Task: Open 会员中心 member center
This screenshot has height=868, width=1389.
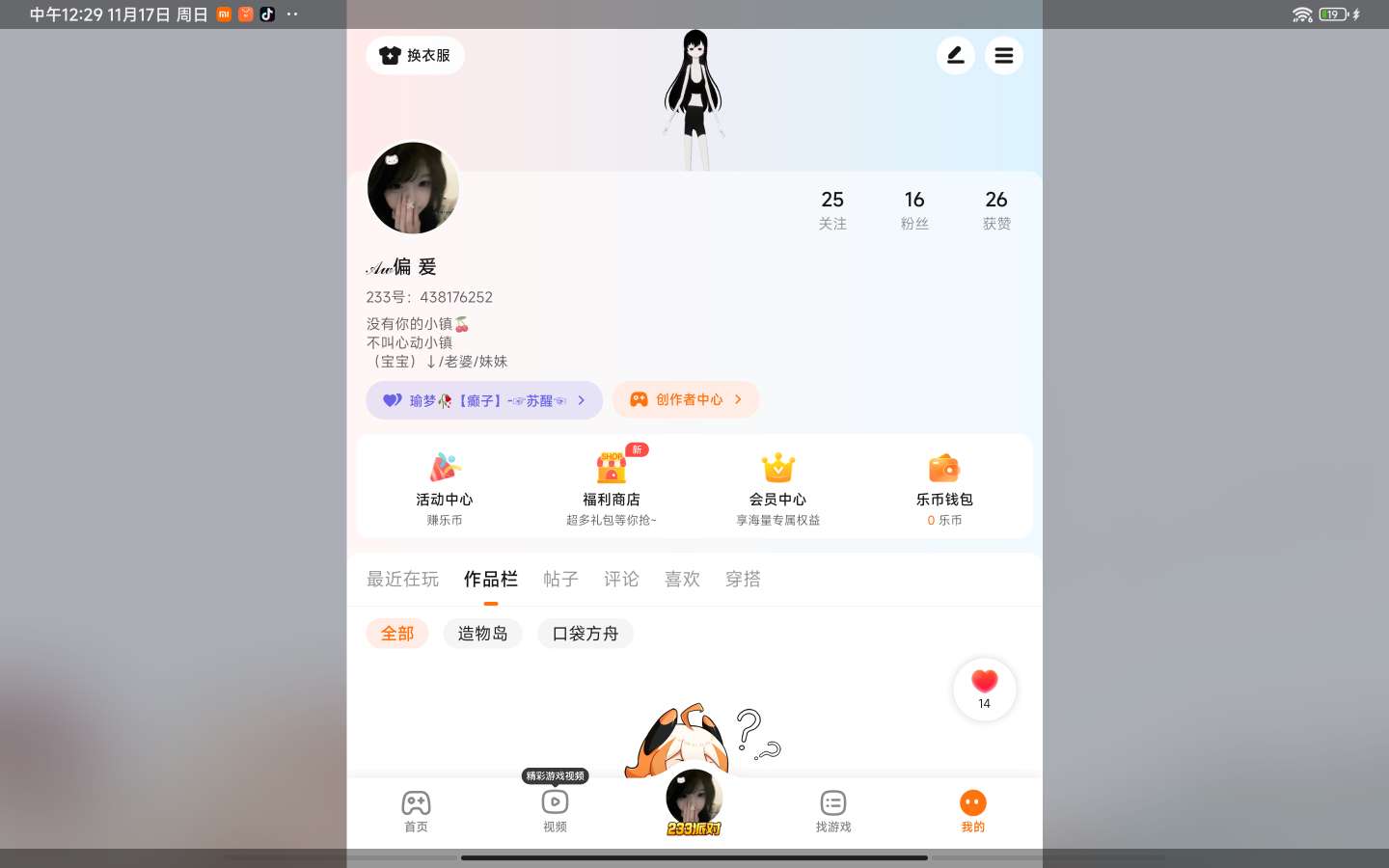Action: [778, 489]
